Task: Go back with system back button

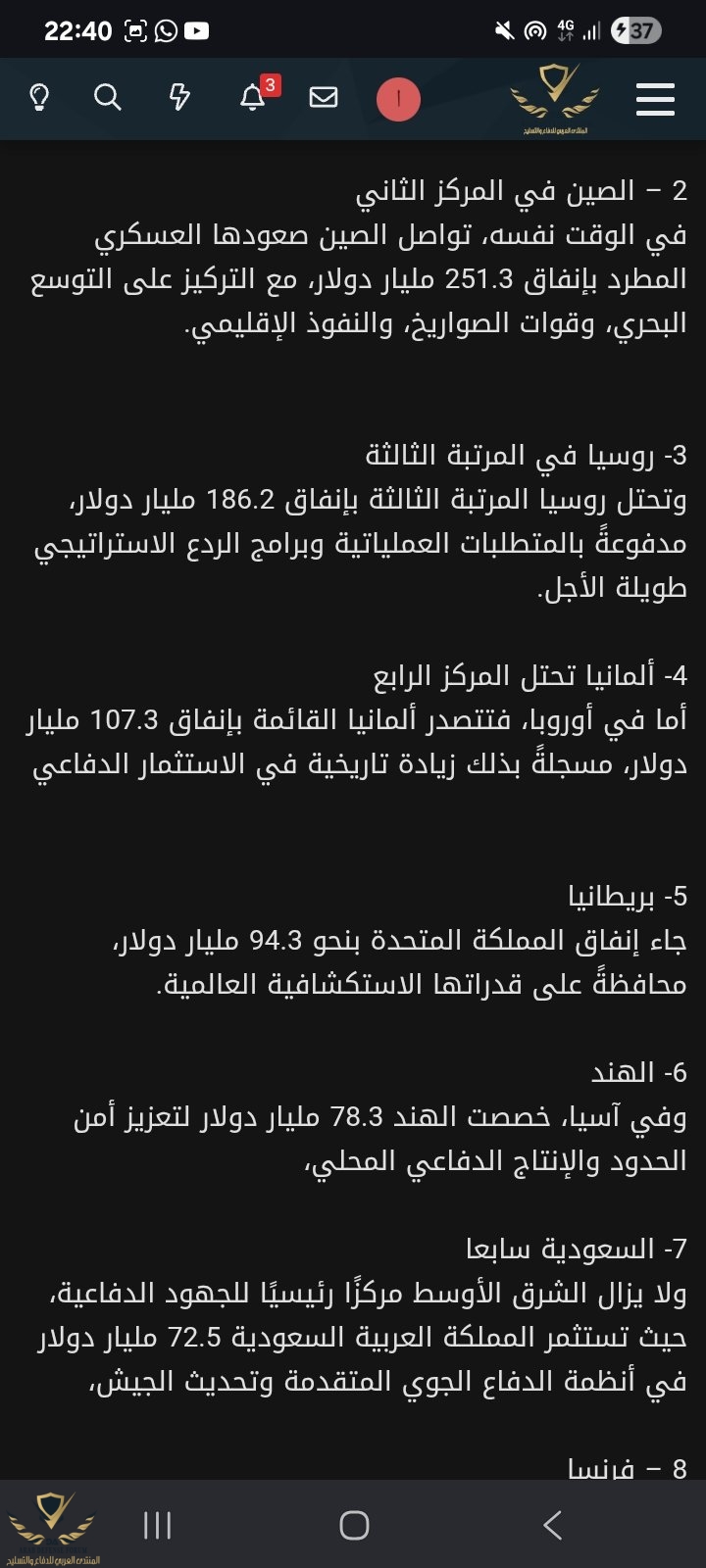Action: [552, 1525]
